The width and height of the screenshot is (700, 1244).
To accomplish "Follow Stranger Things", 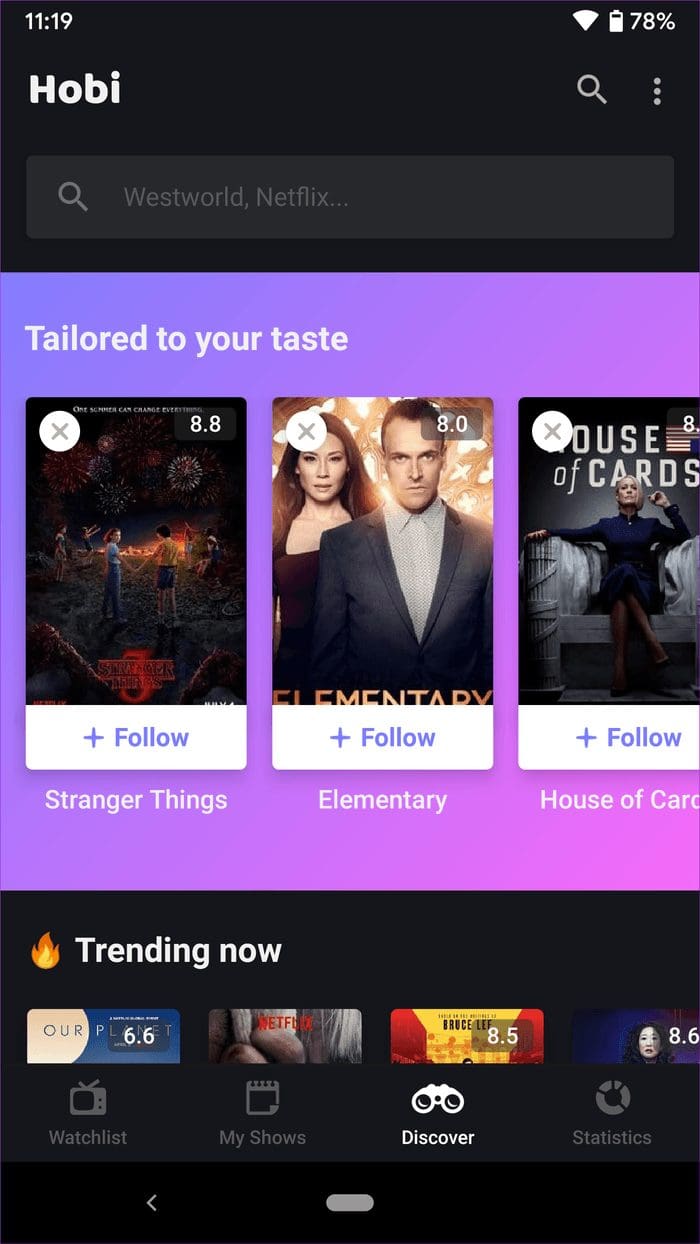I will (136, 738).
